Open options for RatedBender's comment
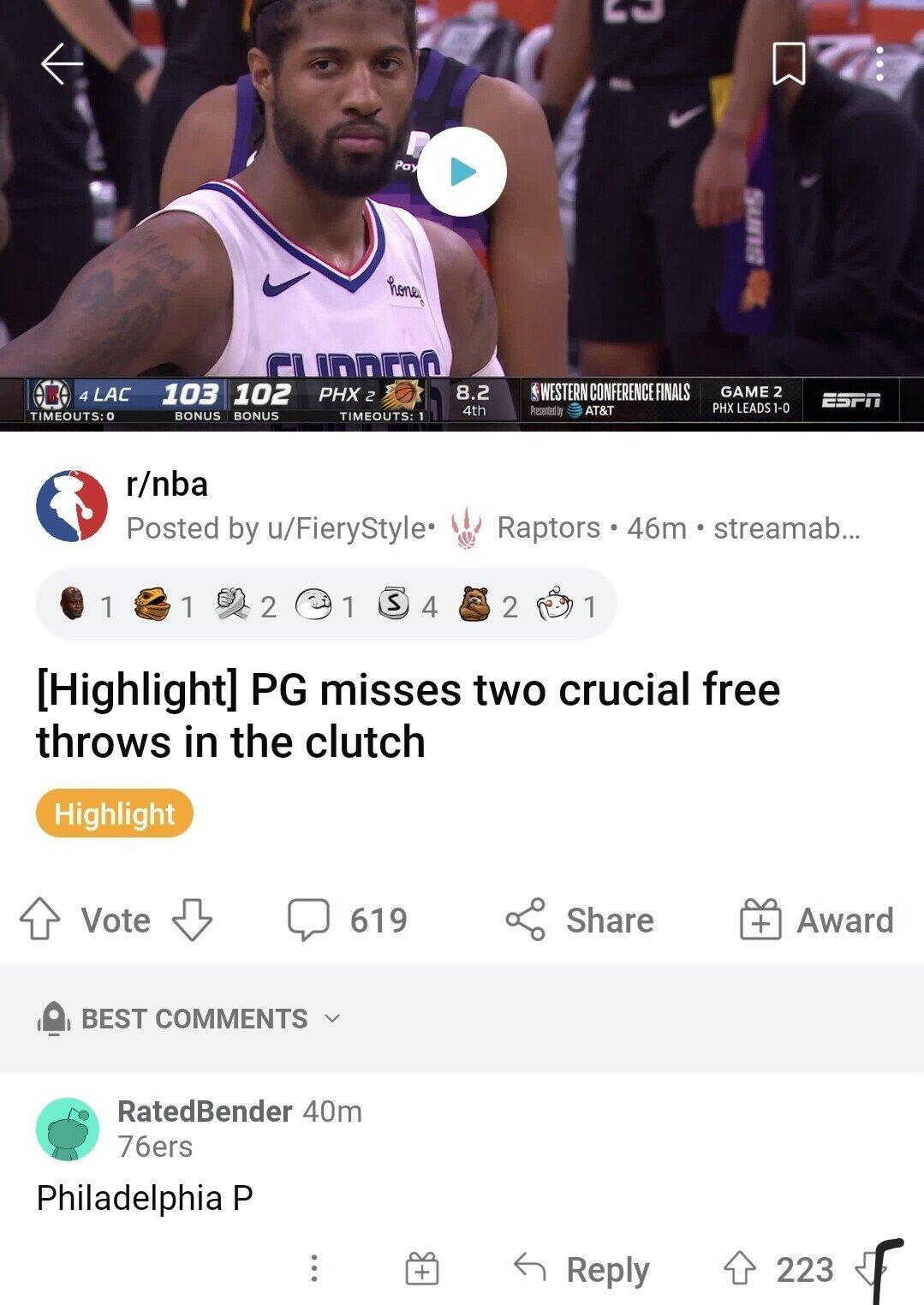The image size is (924, 1305). (314, 1268)
